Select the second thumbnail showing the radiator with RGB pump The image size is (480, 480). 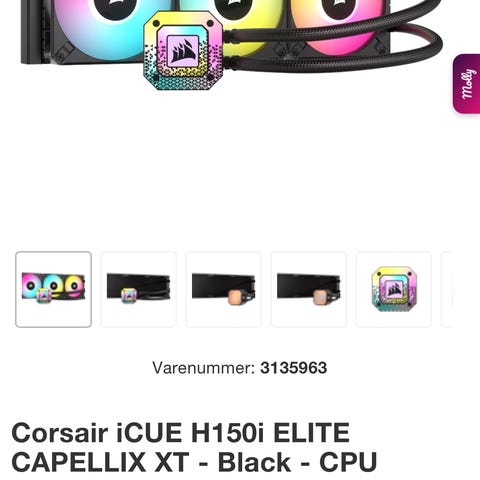click(139, 289)
